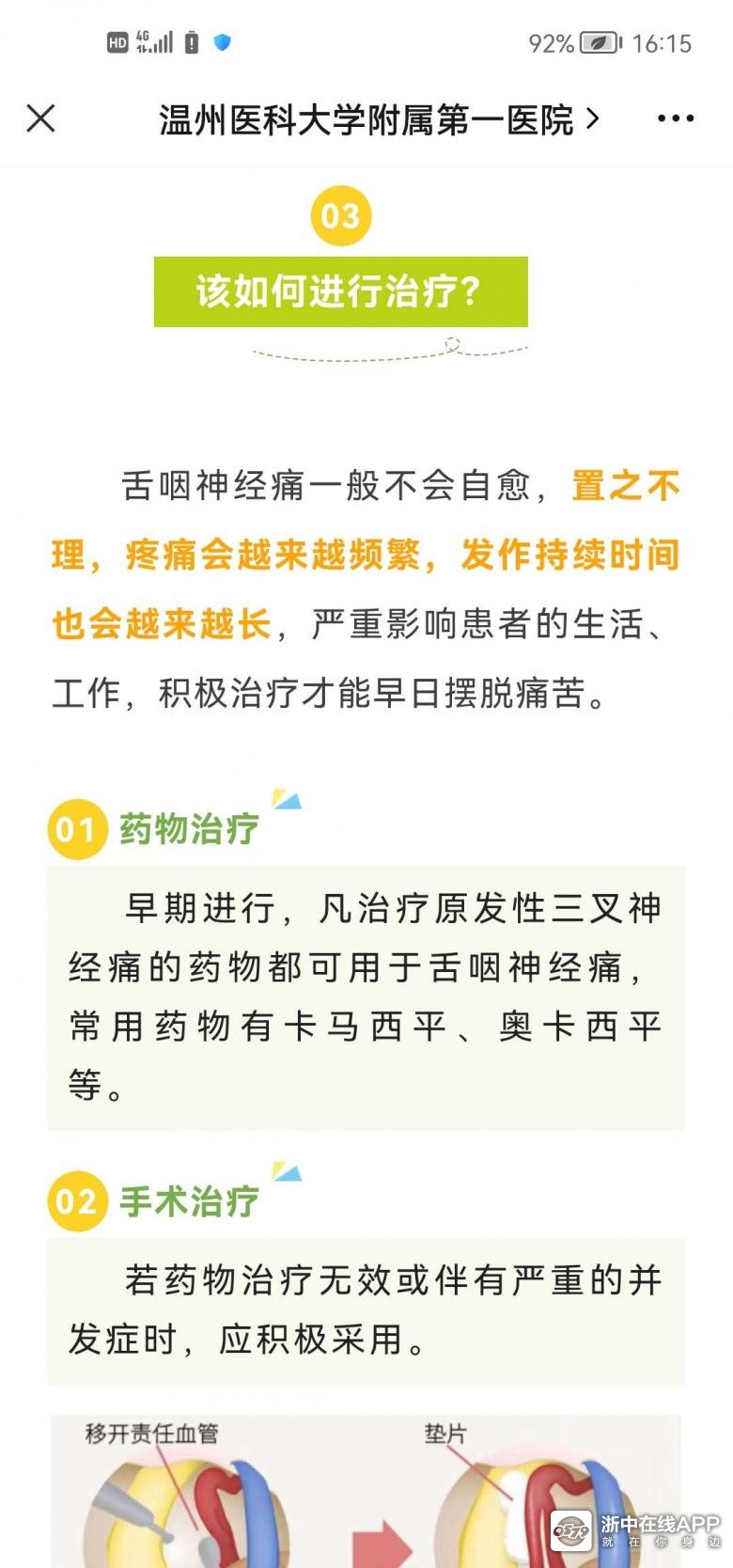Viewport: 733px width, 1568px height.
Task: Open the three-dot more options menu
Action: (x=675, y=119)
